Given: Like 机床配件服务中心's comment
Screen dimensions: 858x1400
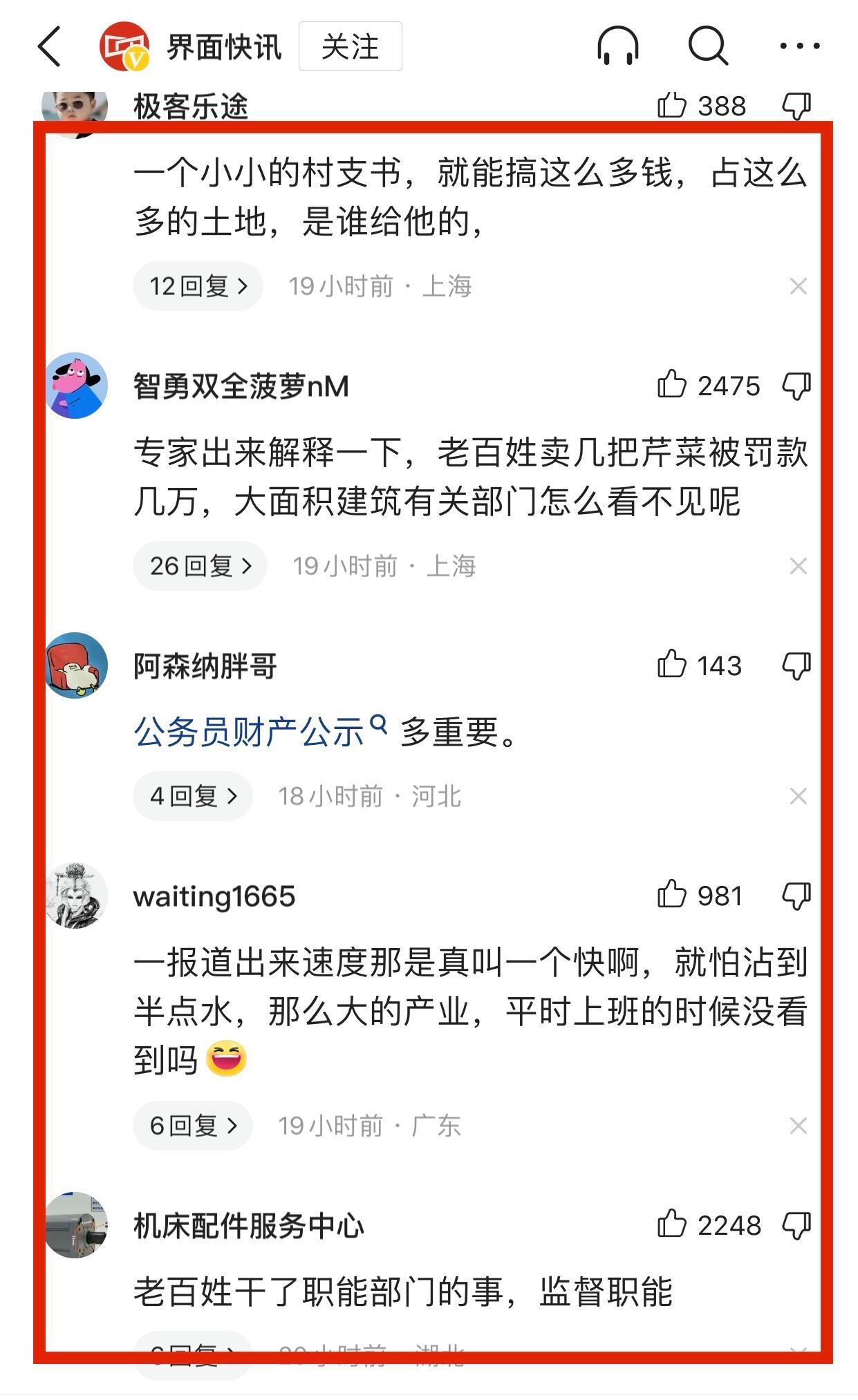Looking at the screenshot, I should click(672, 1225).
